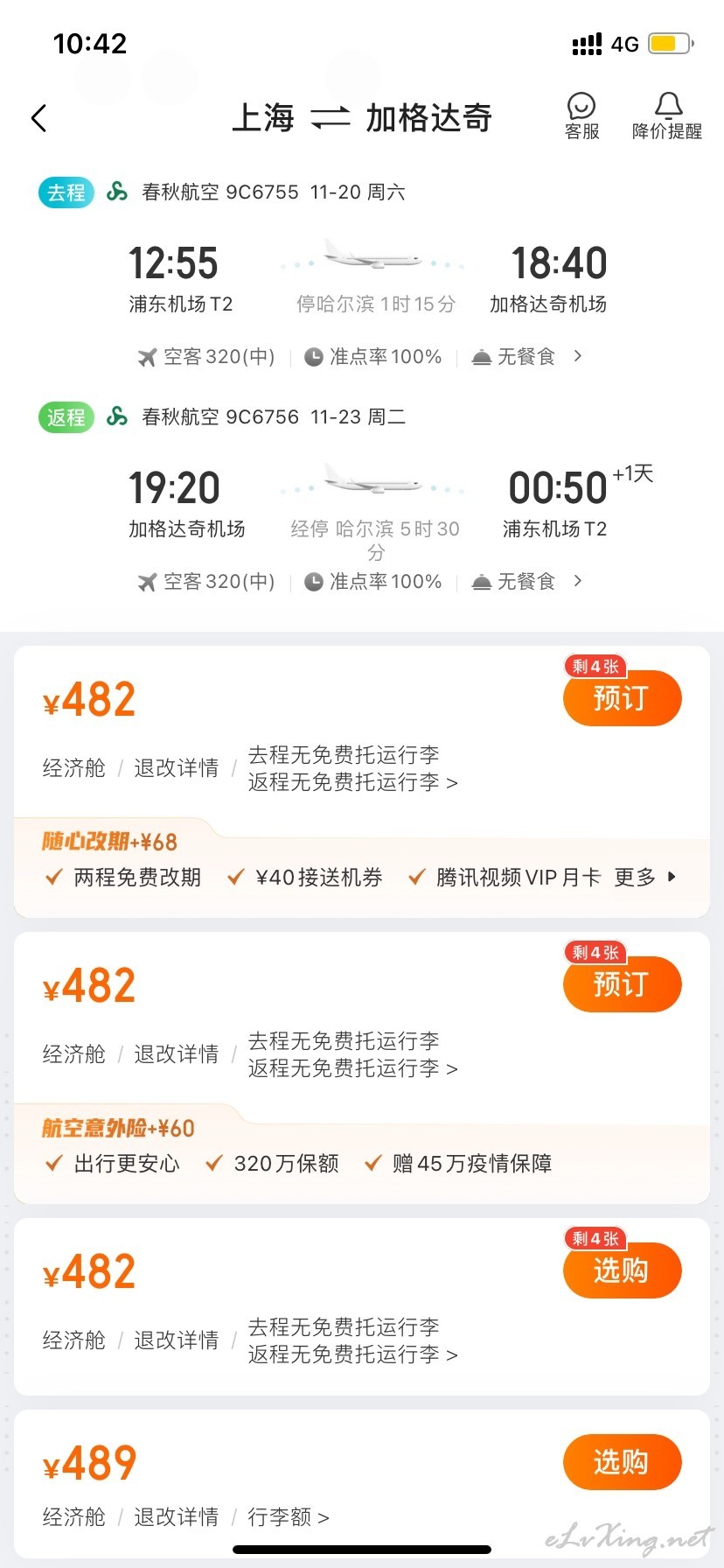Open 退改详情 for the ¥489 fare
This screenshot has height=1568, width=724.
click(x=176, y=1516)
